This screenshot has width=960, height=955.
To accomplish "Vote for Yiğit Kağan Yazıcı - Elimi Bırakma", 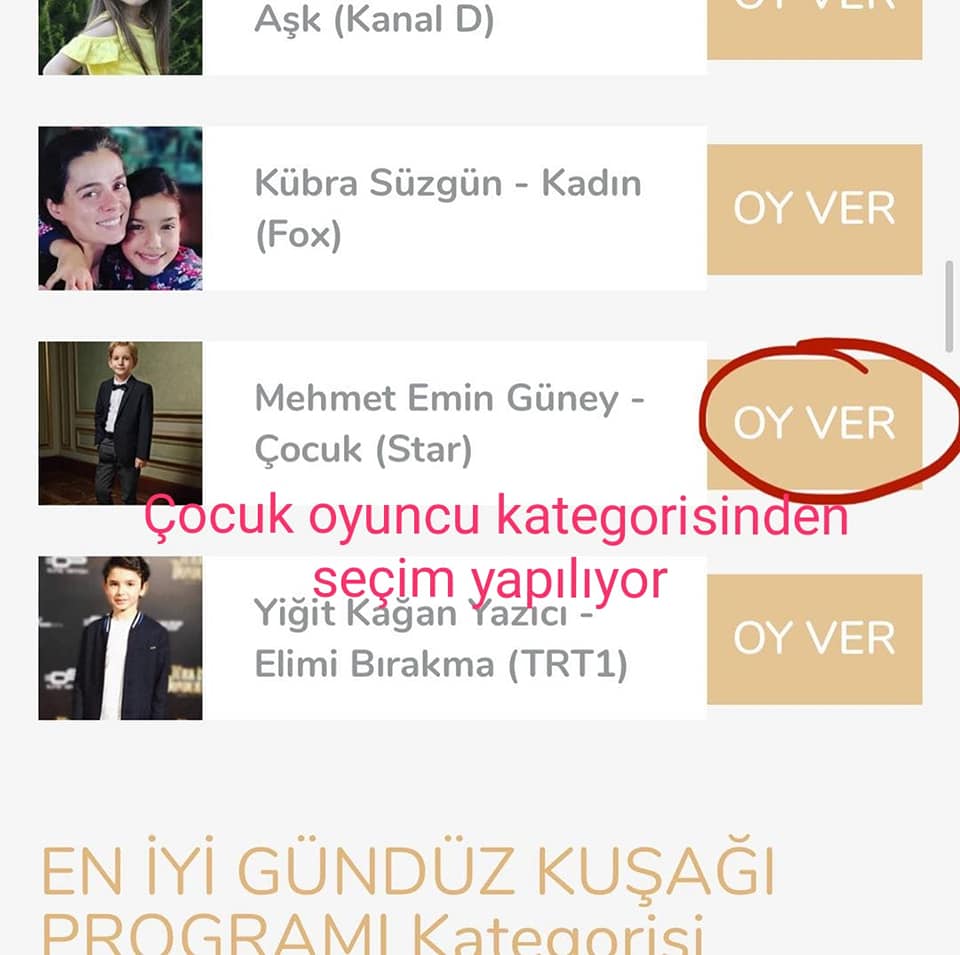I will [x=814, y=639].
